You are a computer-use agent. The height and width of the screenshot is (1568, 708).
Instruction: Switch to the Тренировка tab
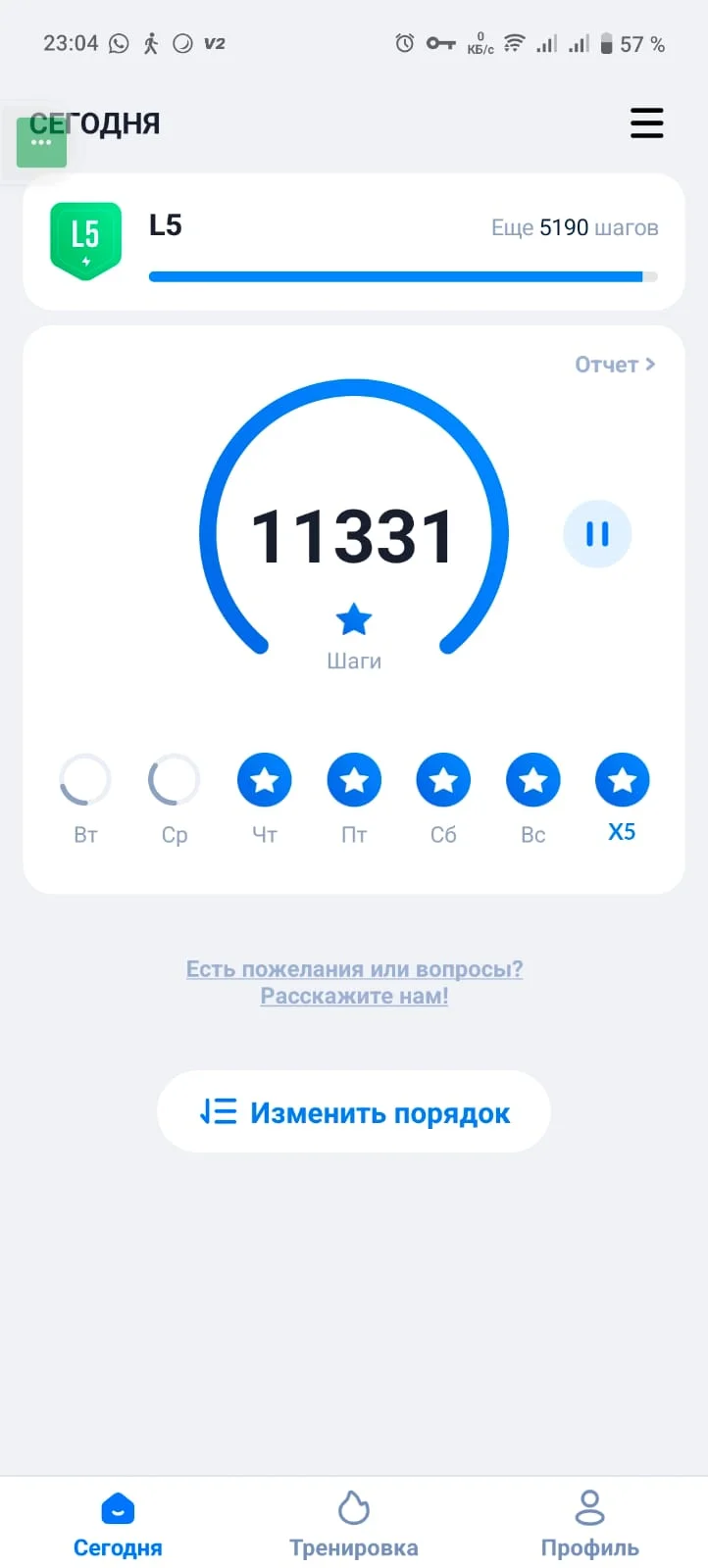point(354,1524)
